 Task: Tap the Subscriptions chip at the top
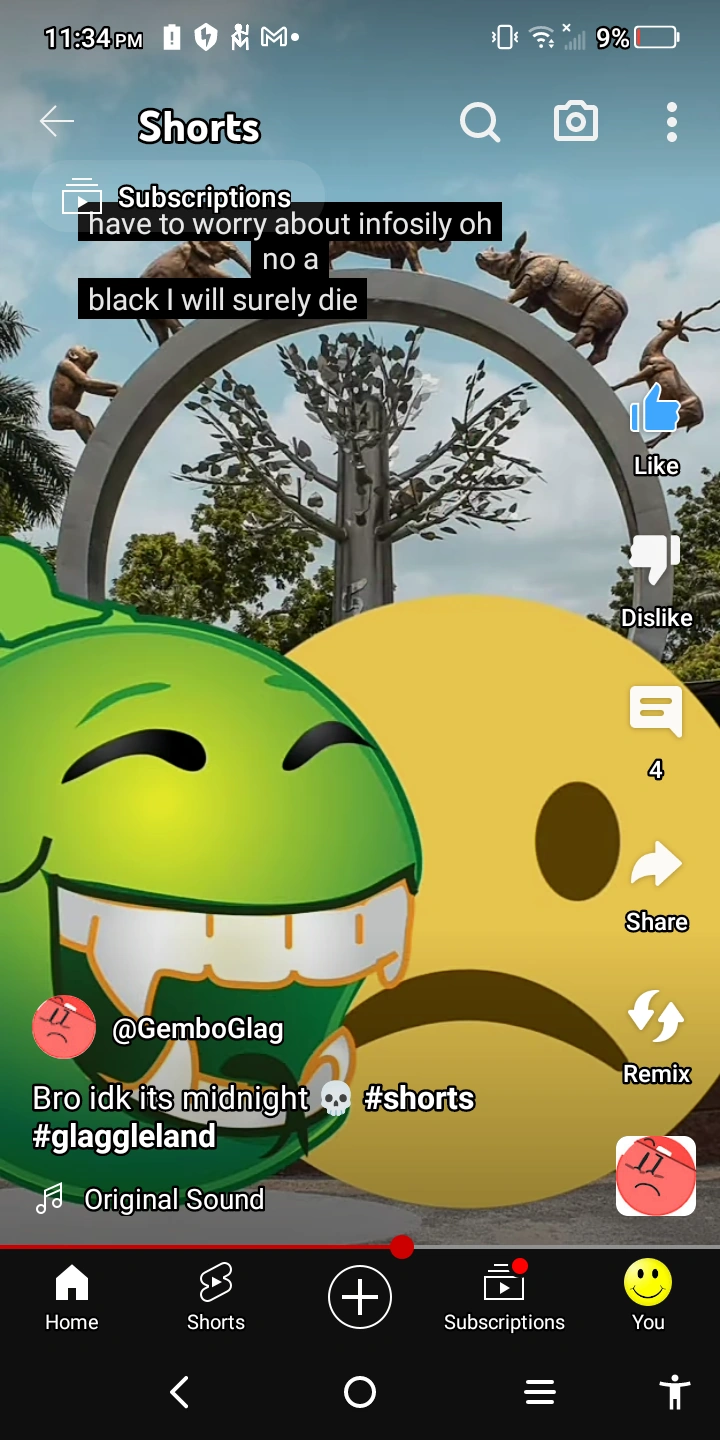[180, 197]
